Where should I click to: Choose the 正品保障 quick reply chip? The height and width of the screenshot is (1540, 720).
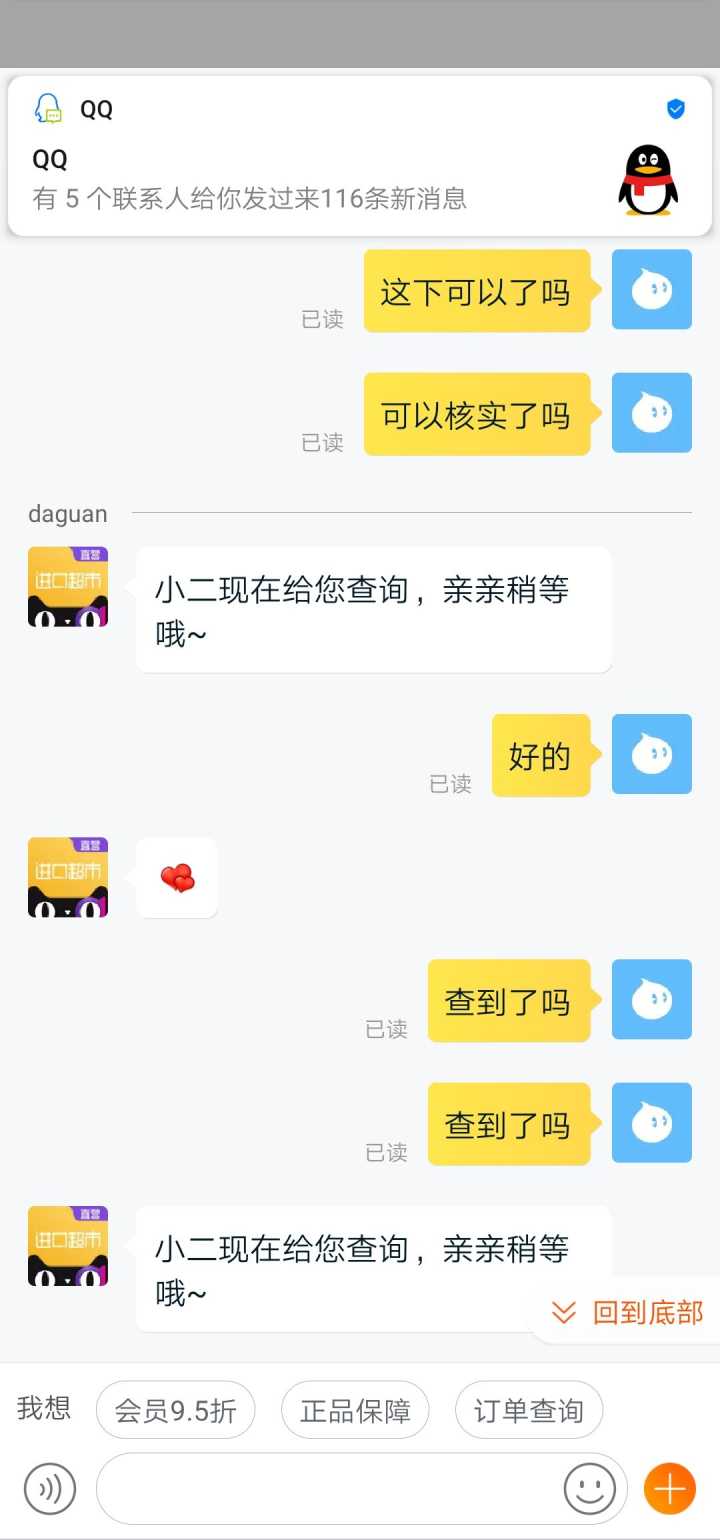click(x=355, y=1410)
